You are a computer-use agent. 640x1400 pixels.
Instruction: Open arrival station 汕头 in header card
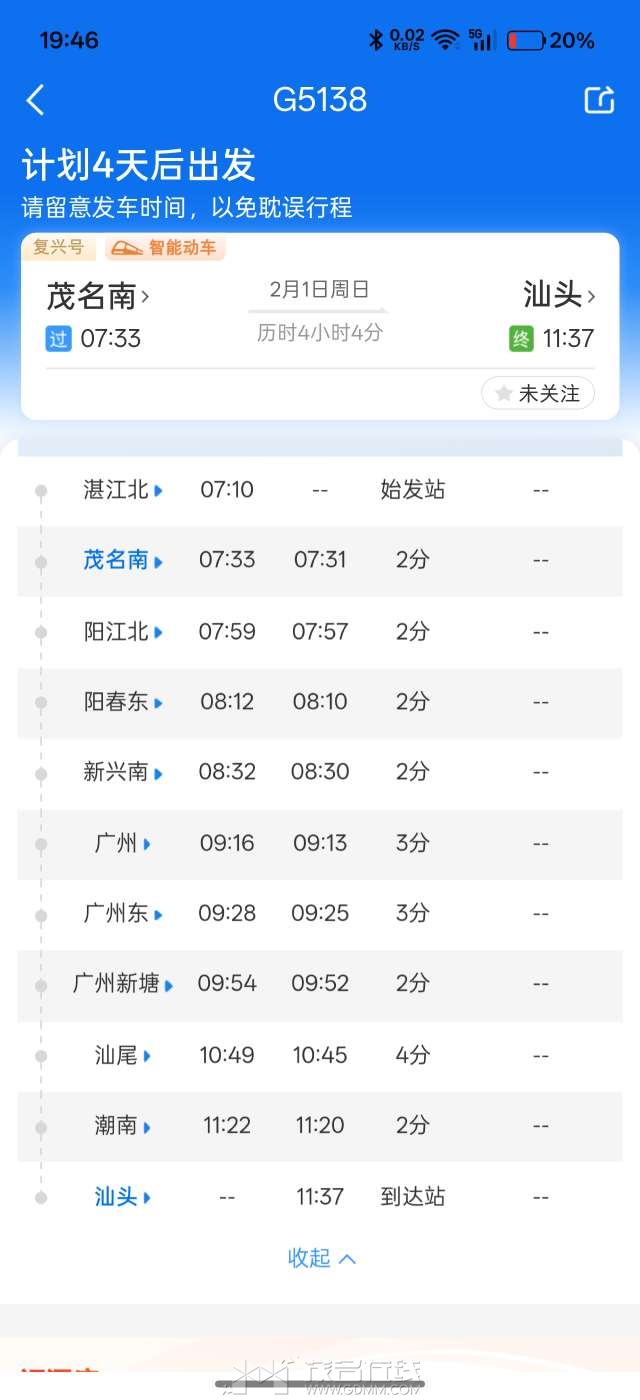point(559,295)
